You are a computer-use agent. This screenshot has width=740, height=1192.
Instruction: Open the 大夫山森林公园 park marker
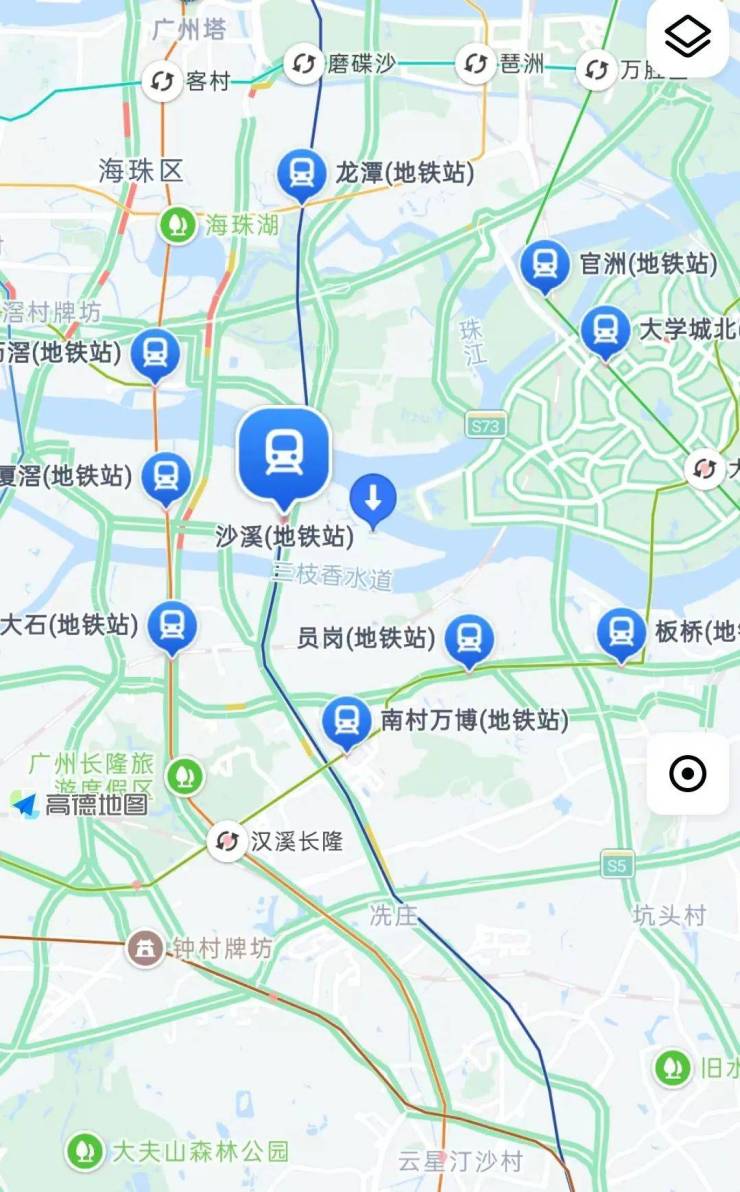click(86, 1152)
